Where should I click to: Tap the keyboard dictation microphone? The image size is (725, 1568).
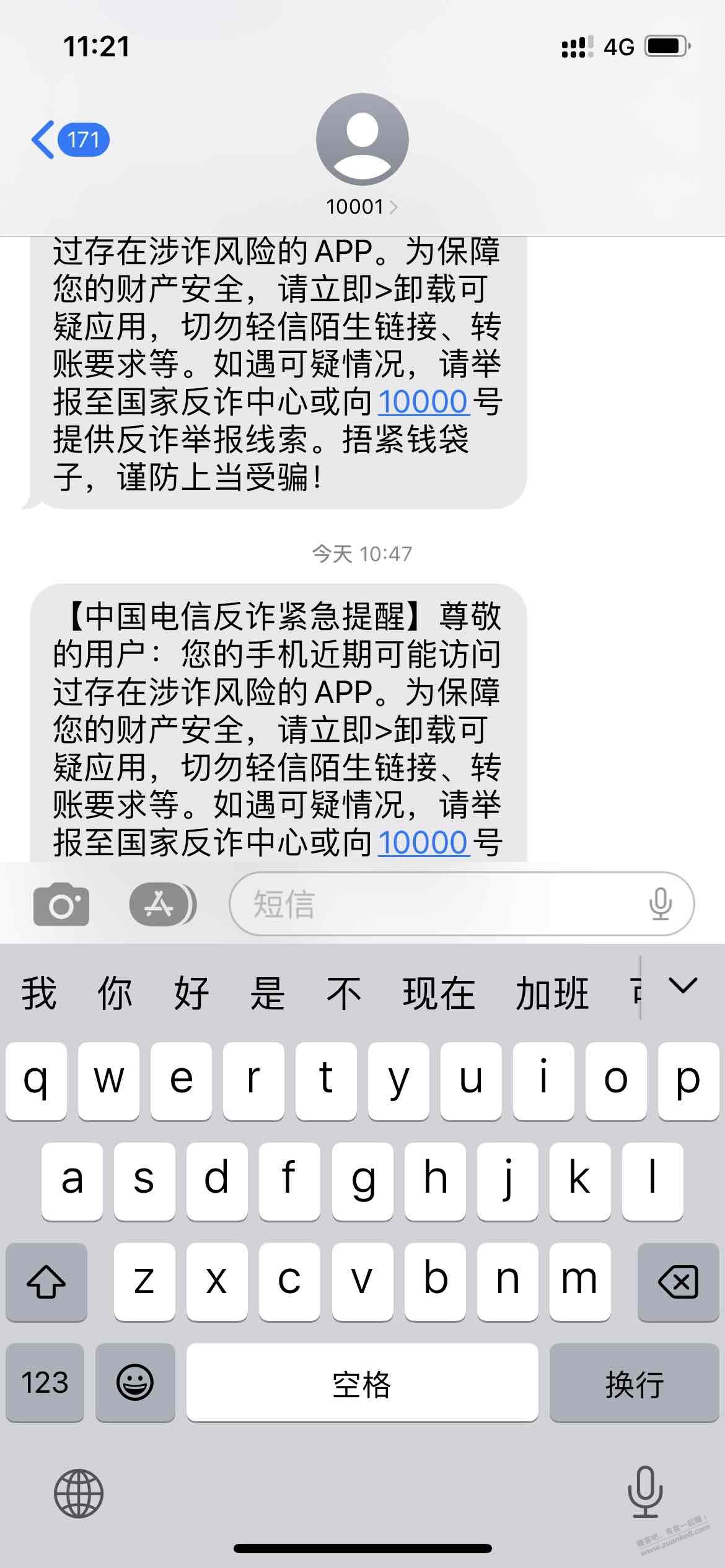(x=645, y=1492)
